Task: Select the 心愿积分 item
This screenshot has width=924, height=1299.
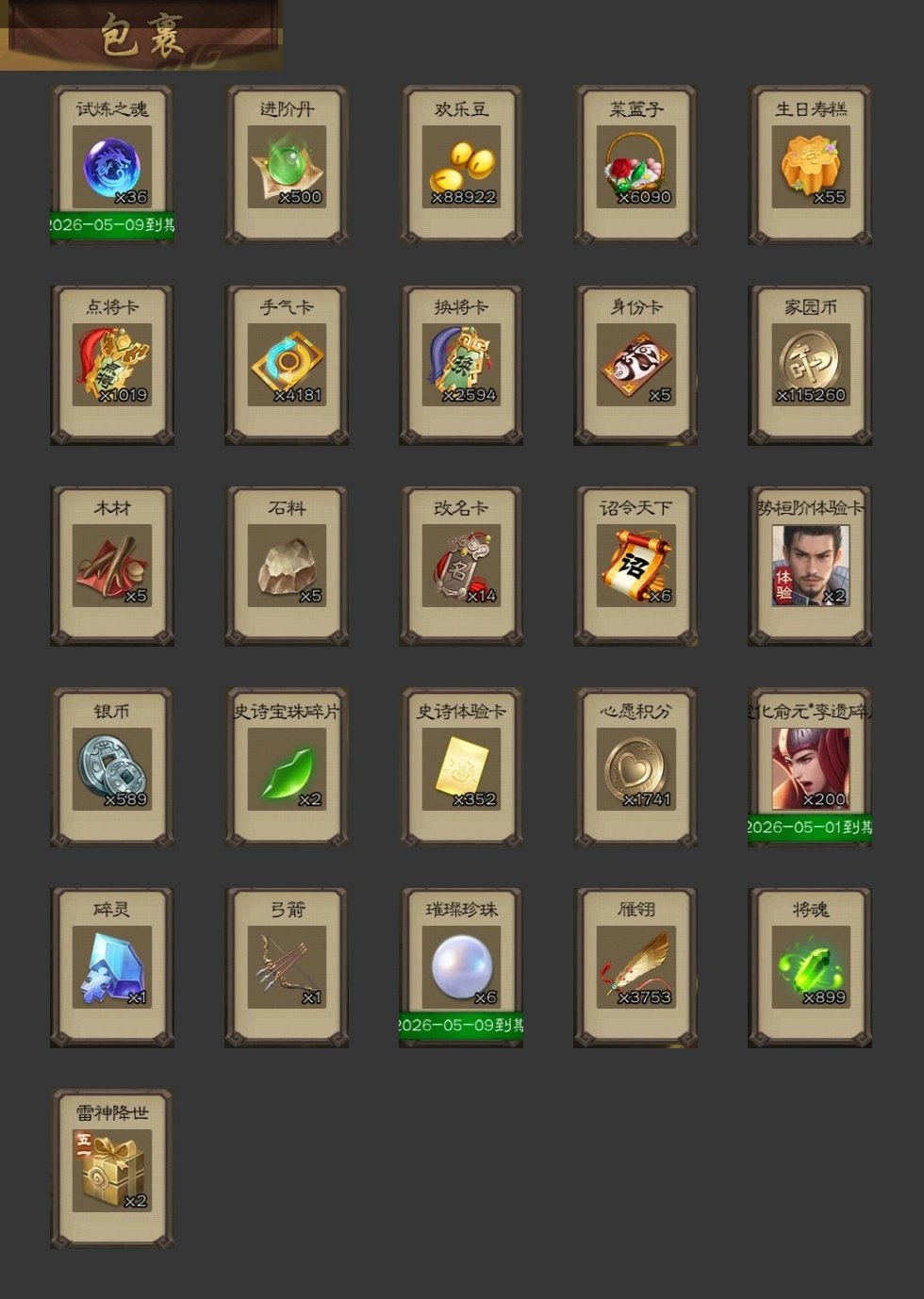Action: [635, 768]
